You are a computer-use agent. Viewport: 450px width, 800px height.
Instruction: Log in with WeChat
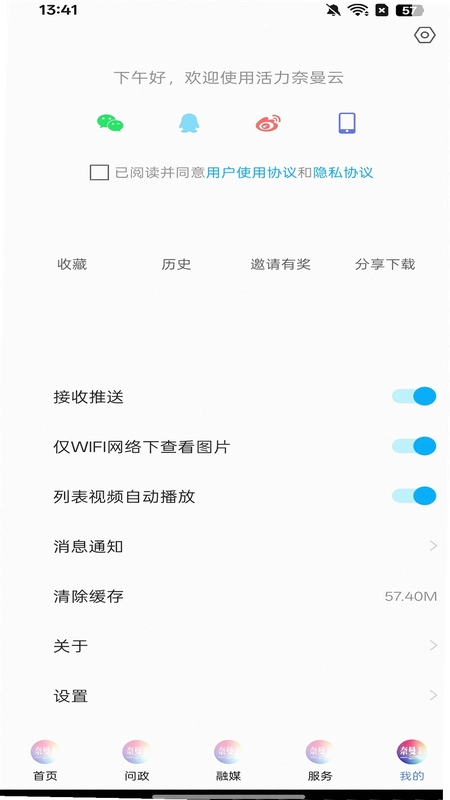click(x=110, y=123)
